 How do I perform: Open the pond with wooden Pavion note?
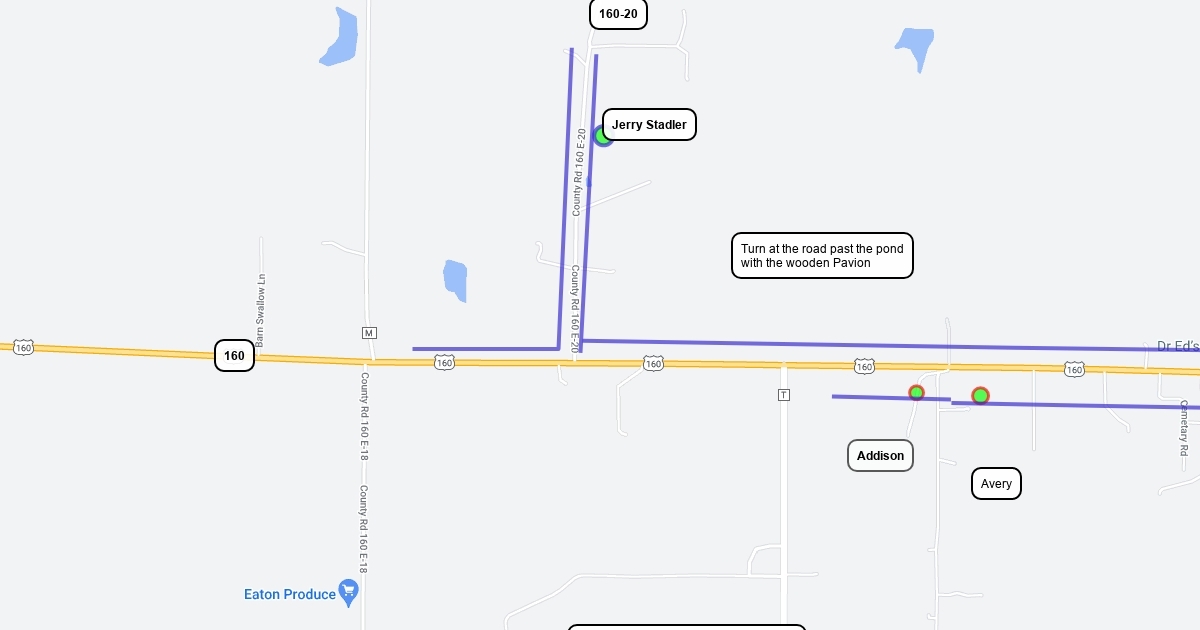[822, 256]
